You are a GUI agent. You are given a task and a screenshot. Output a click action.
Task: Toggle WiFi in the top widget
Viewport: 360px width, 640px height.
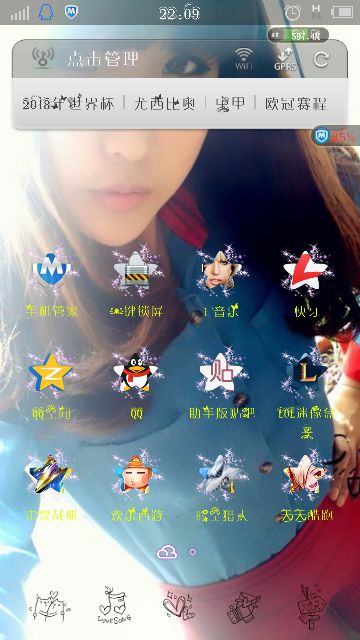tap(244, 59)
